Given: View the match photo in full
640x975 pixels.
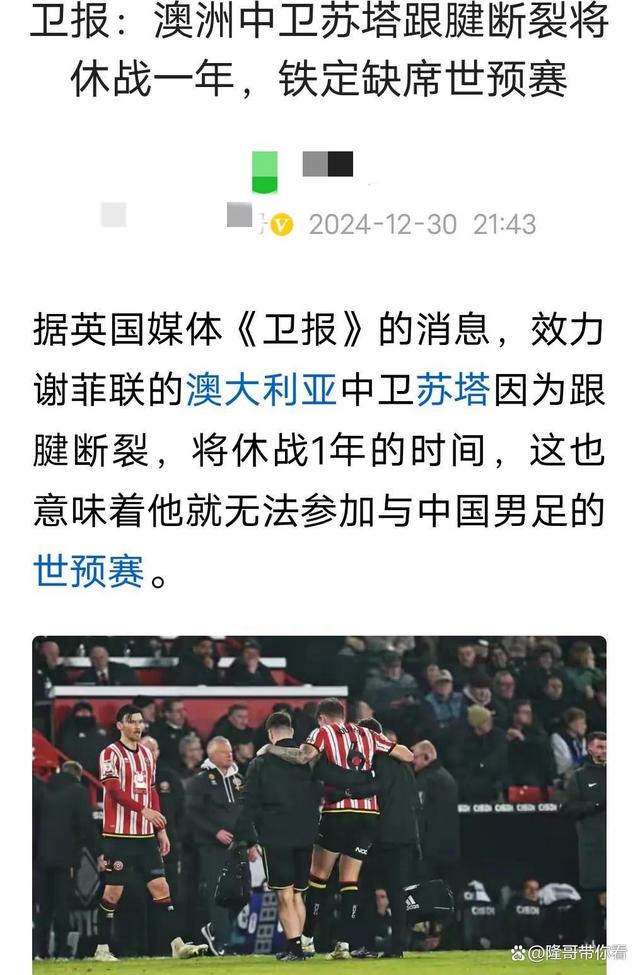Looking at the screenshot, I should coord(319,800).
